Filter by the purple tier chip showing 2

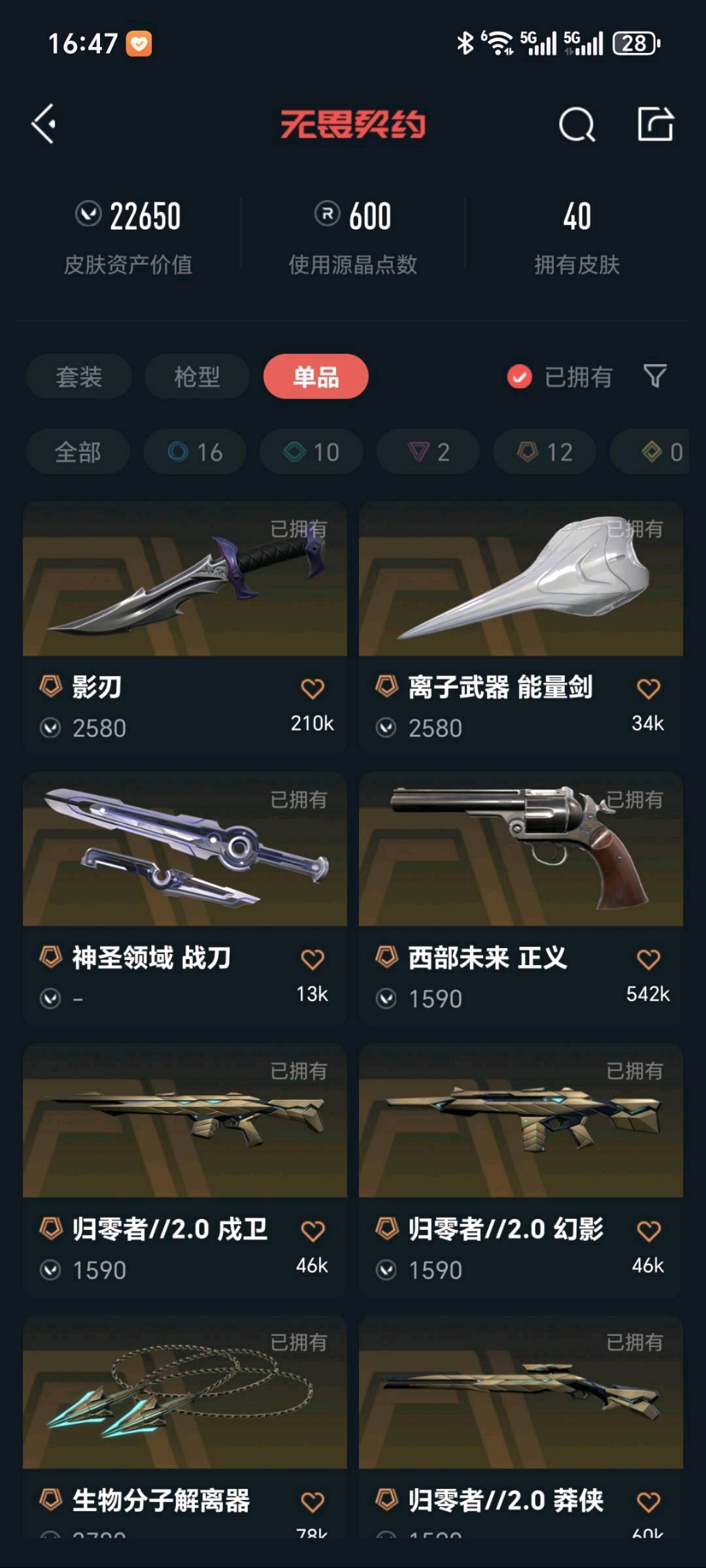coord(428,452)
